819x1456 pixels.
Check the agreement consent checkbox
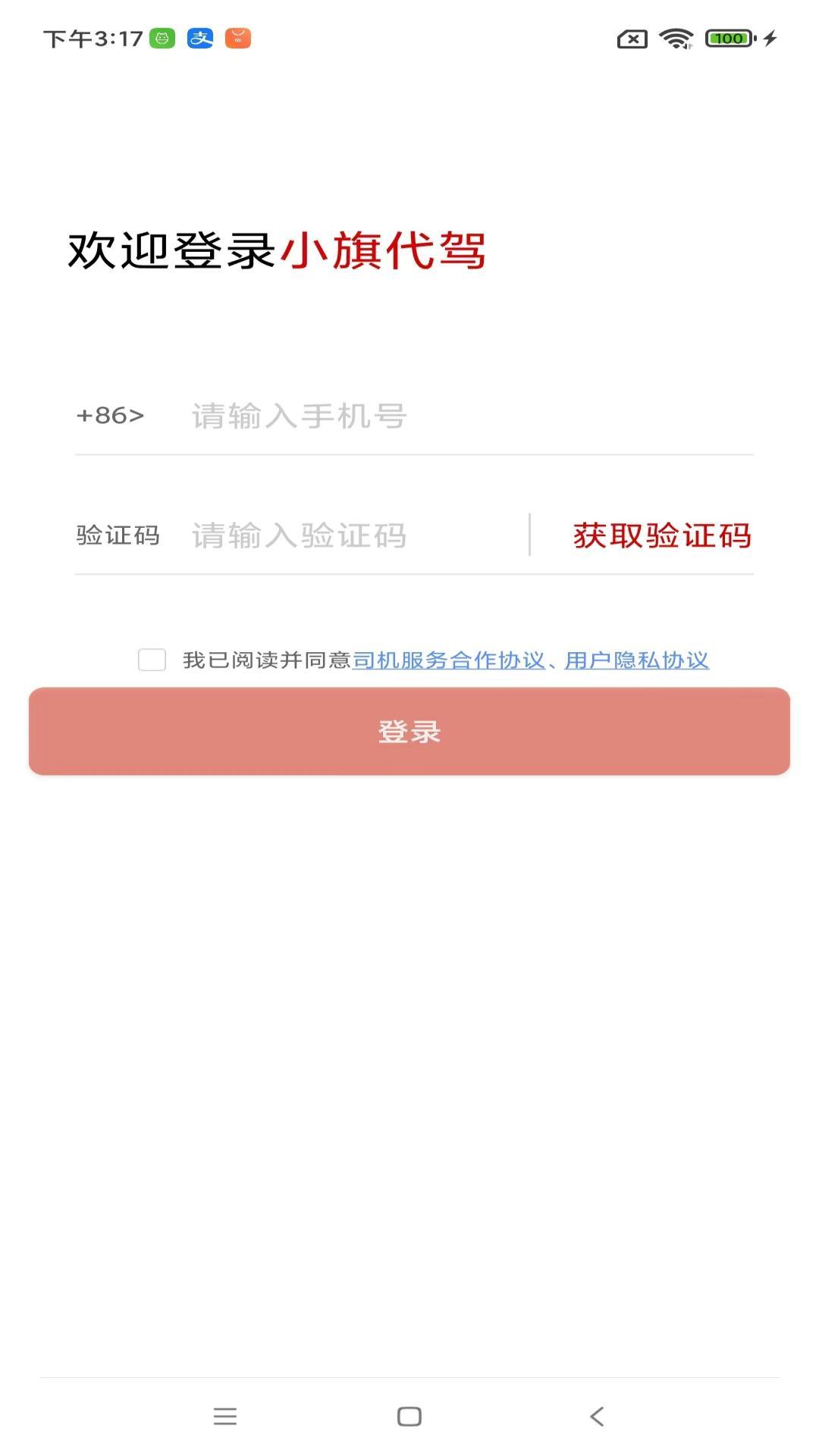152,660
